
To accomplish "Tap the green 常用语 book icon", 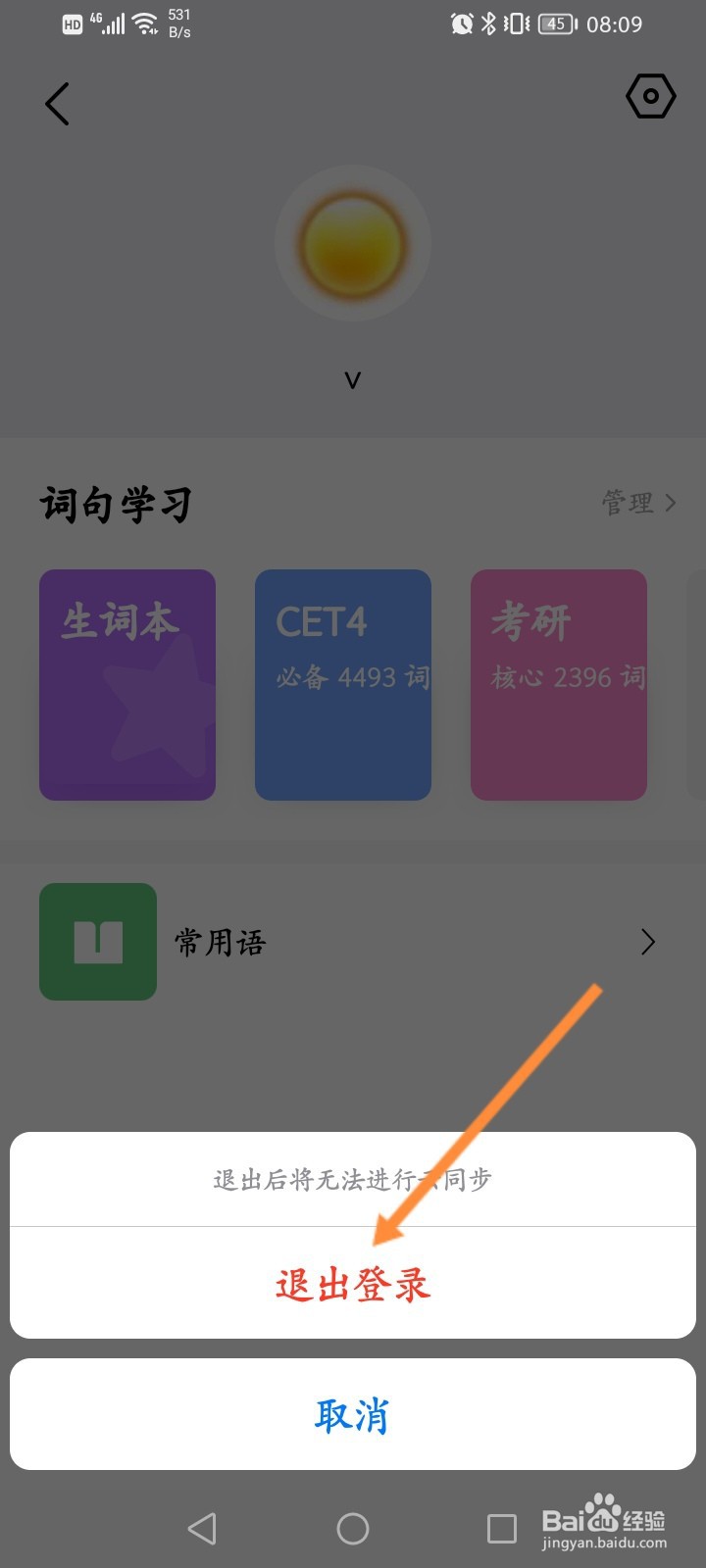I will click(x=97, y=941).
